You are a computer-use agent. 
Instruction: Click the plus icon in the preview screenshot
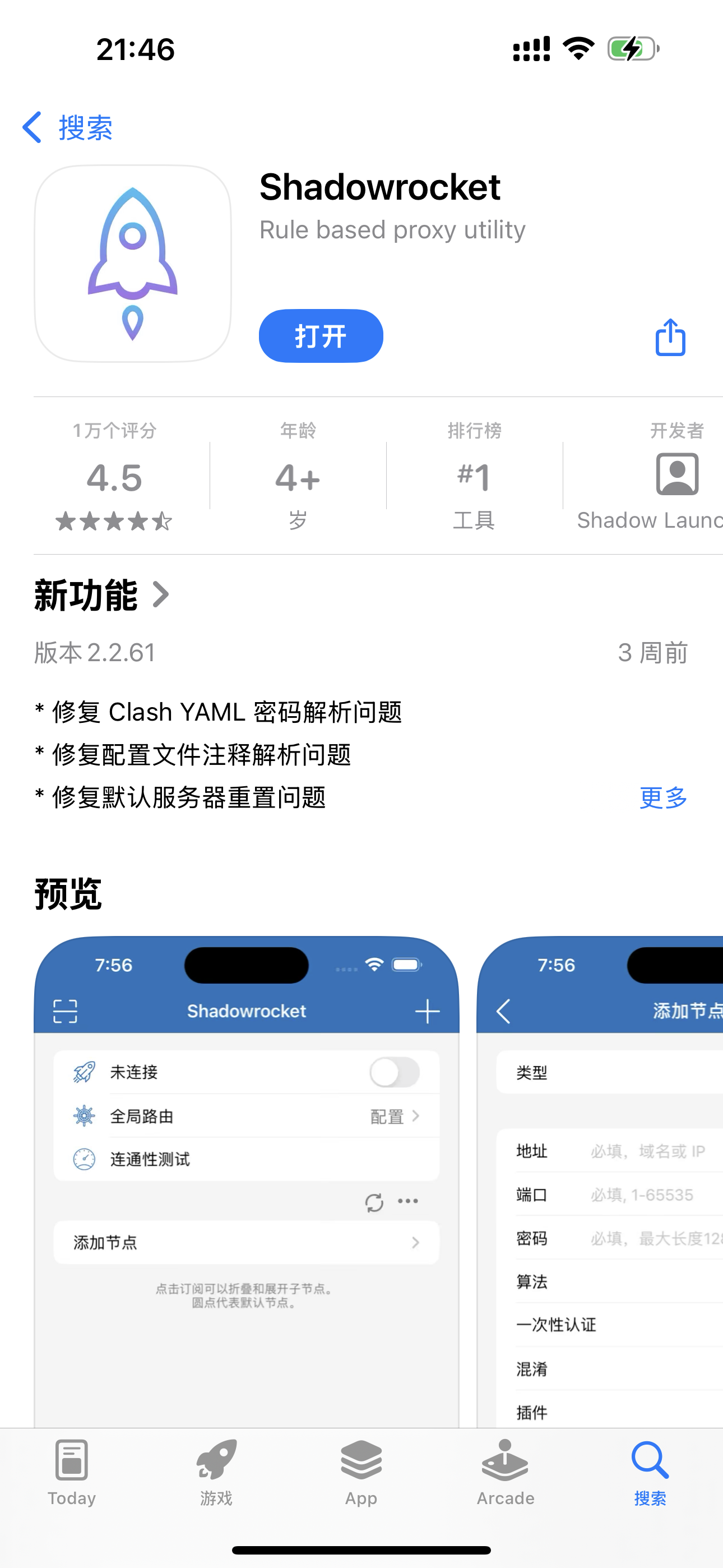pos(428,1011)
